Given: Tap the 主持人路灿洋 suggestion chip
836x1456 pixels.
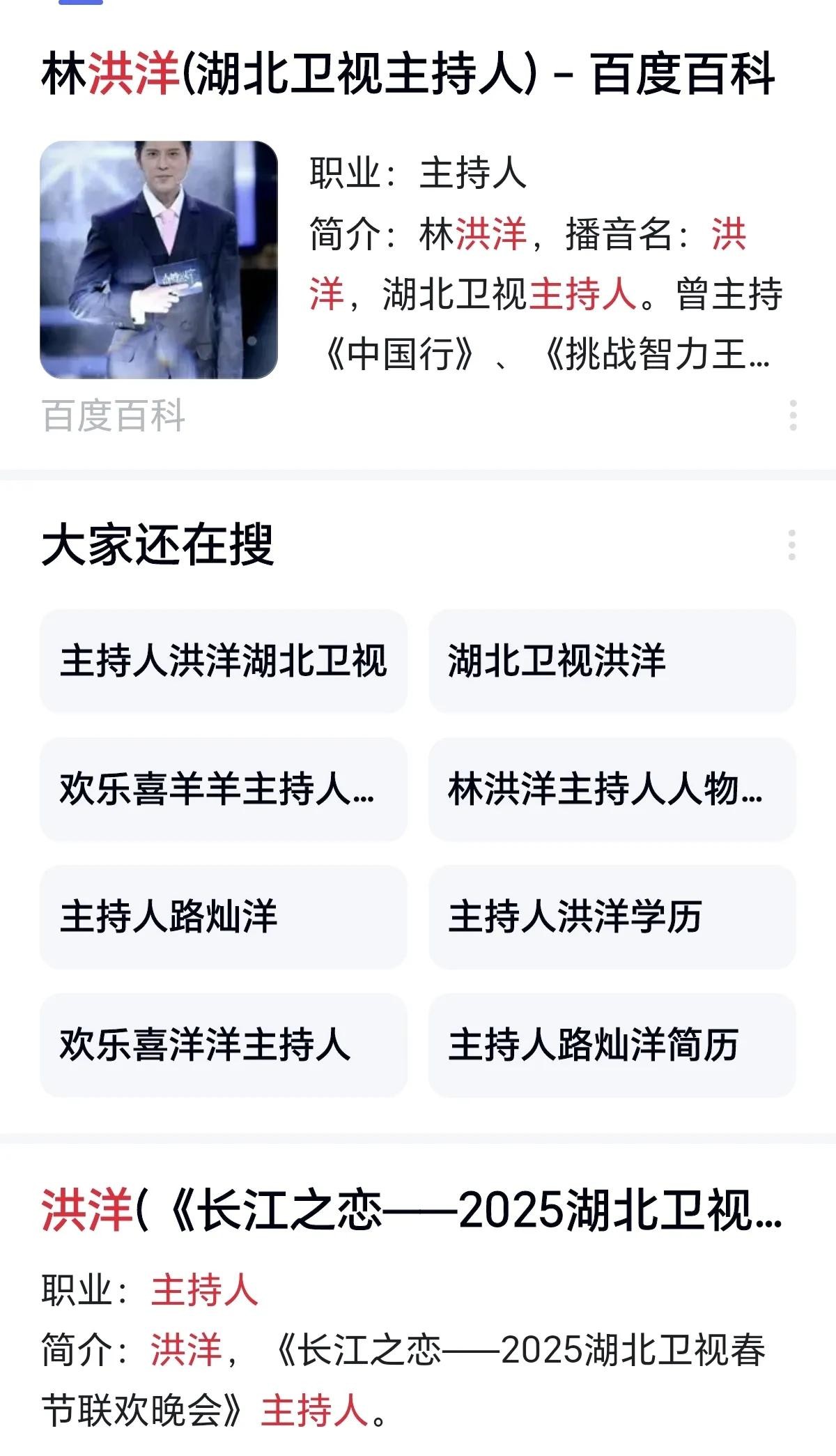Looking at the screenshot, I should 224,917.
